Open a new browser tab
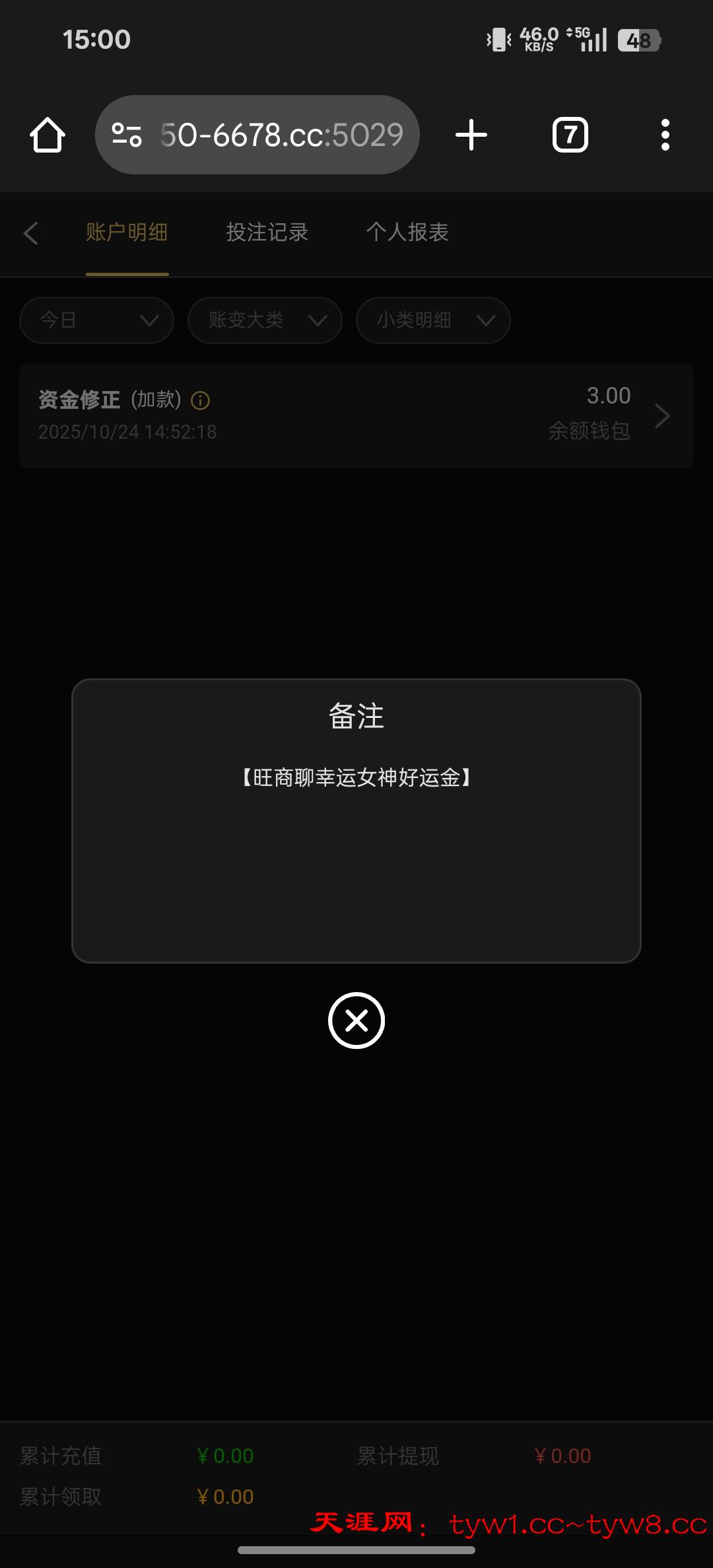This screenshot has width=713, height=1568. click(x=471, y=135)
